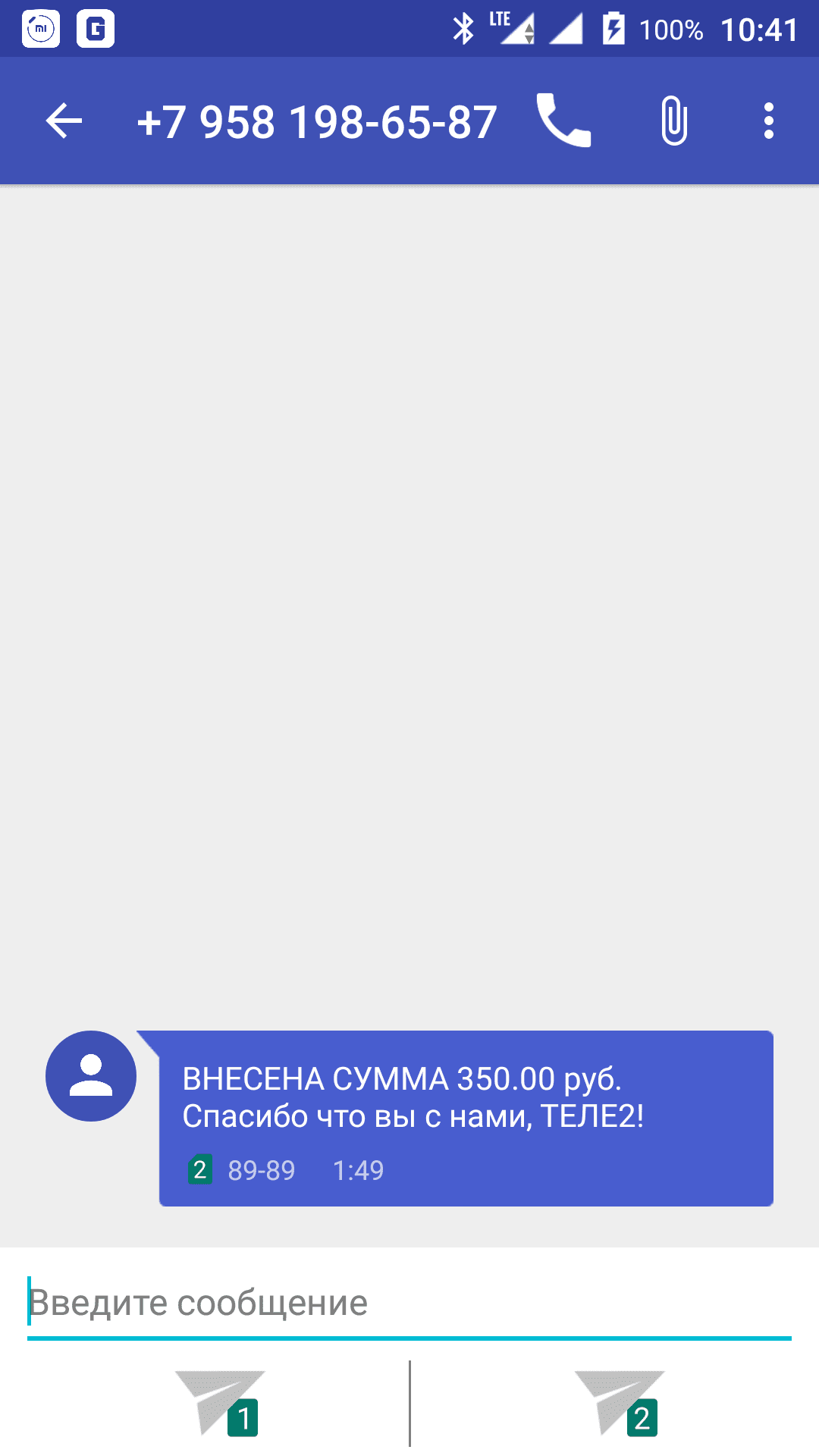Attach a file with the paperclip
Screen dimensions: 819x1456
pyautogui.click(x=673, y=121)
